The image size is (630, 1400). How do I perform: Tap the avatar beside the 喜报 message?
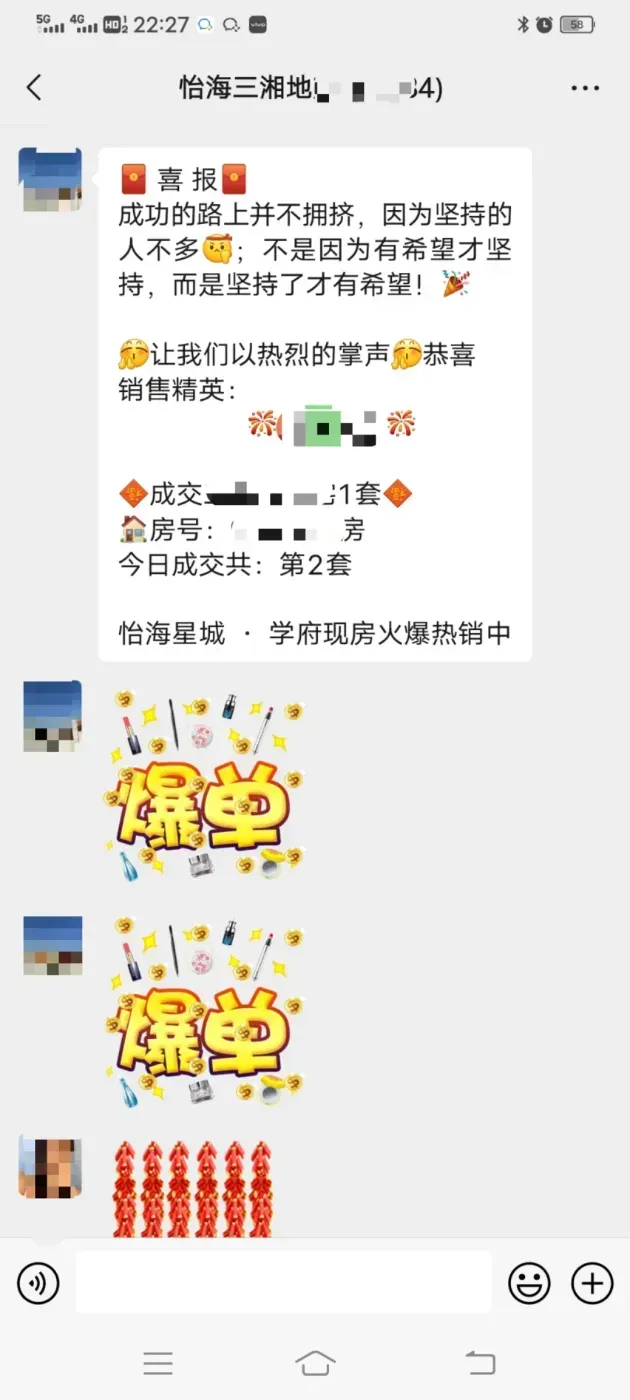point(51,180)
